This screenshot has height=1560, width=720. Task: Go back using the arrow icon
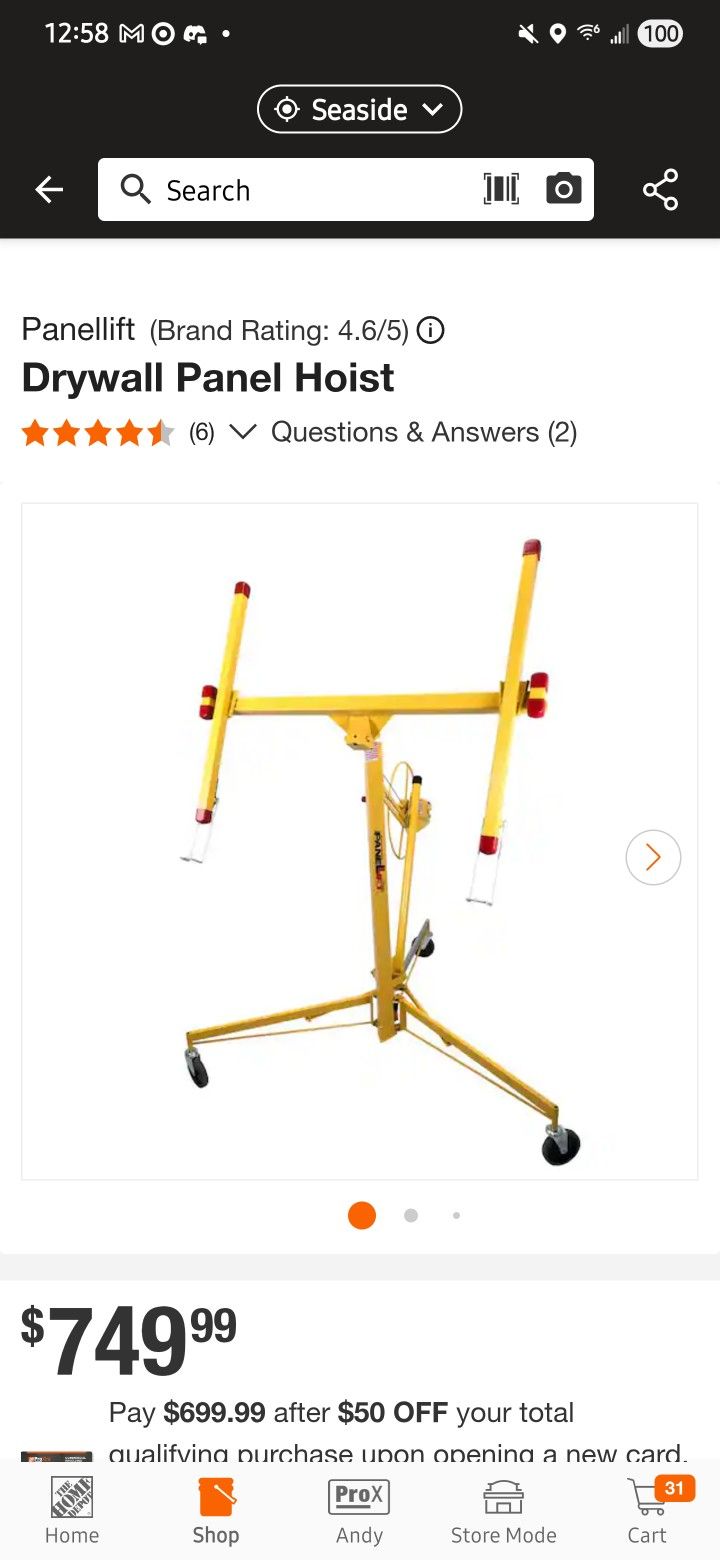48,190
